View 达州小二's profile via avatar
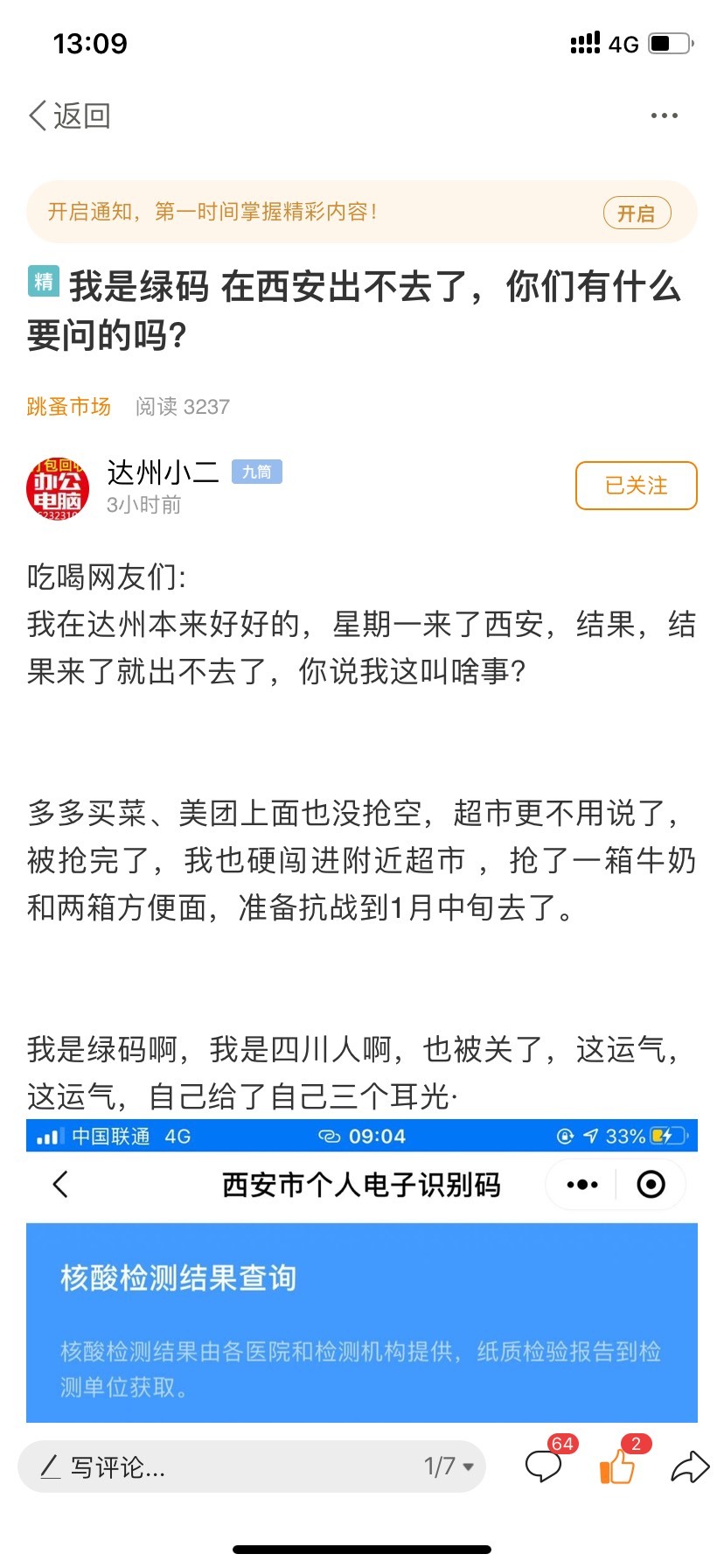 point(58,487)
